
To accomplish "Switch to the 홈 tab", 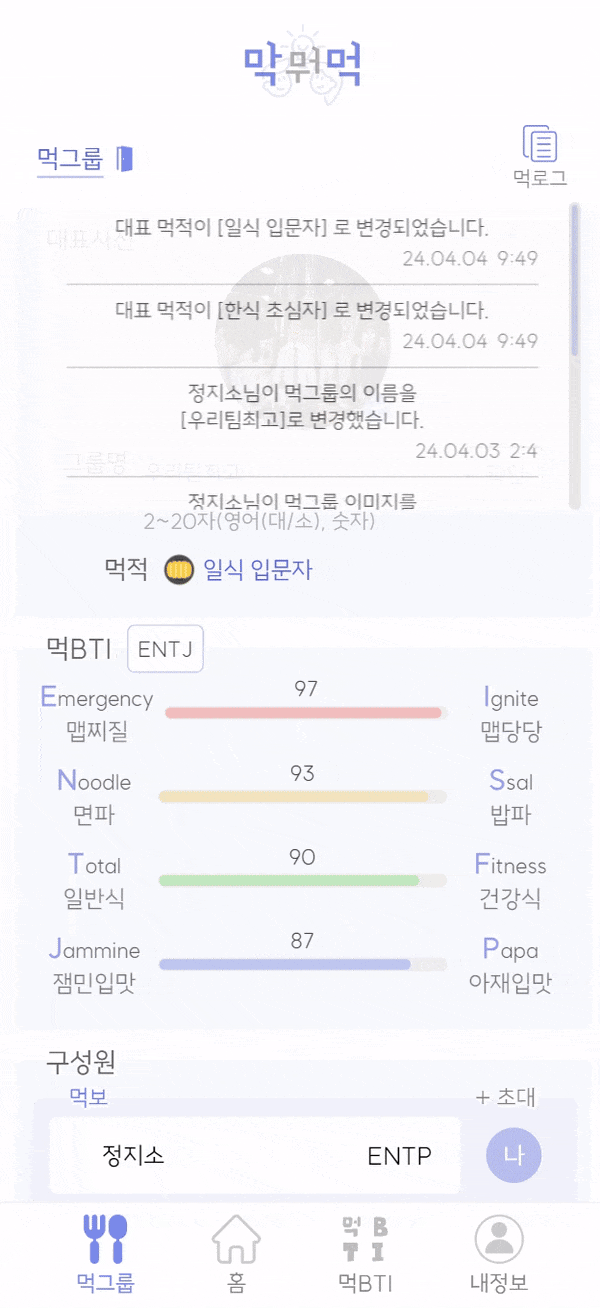I will click(236, 1253).
